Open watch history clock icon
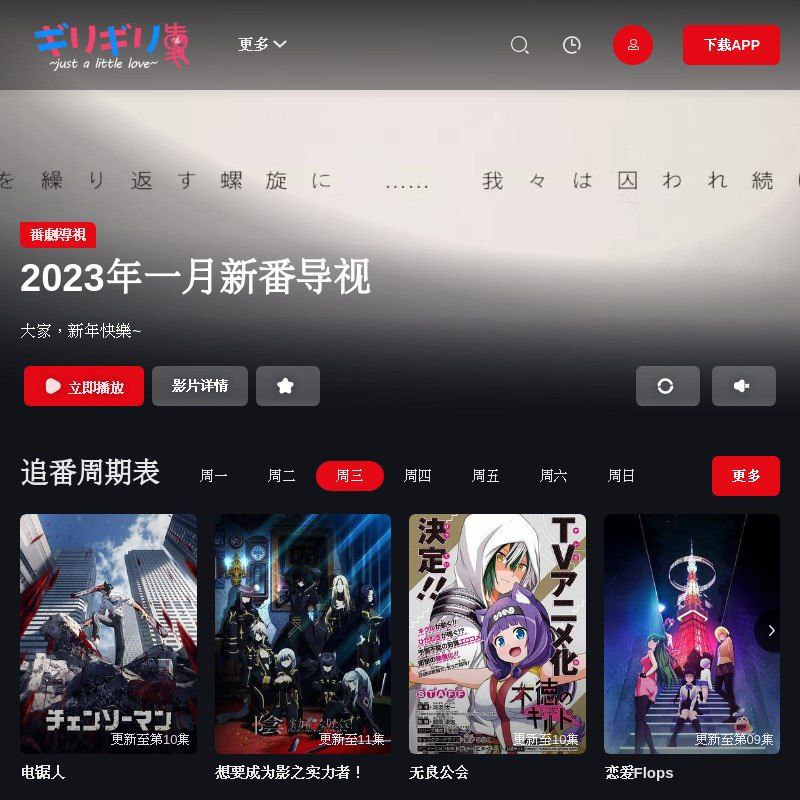 (x=571, y=45)
